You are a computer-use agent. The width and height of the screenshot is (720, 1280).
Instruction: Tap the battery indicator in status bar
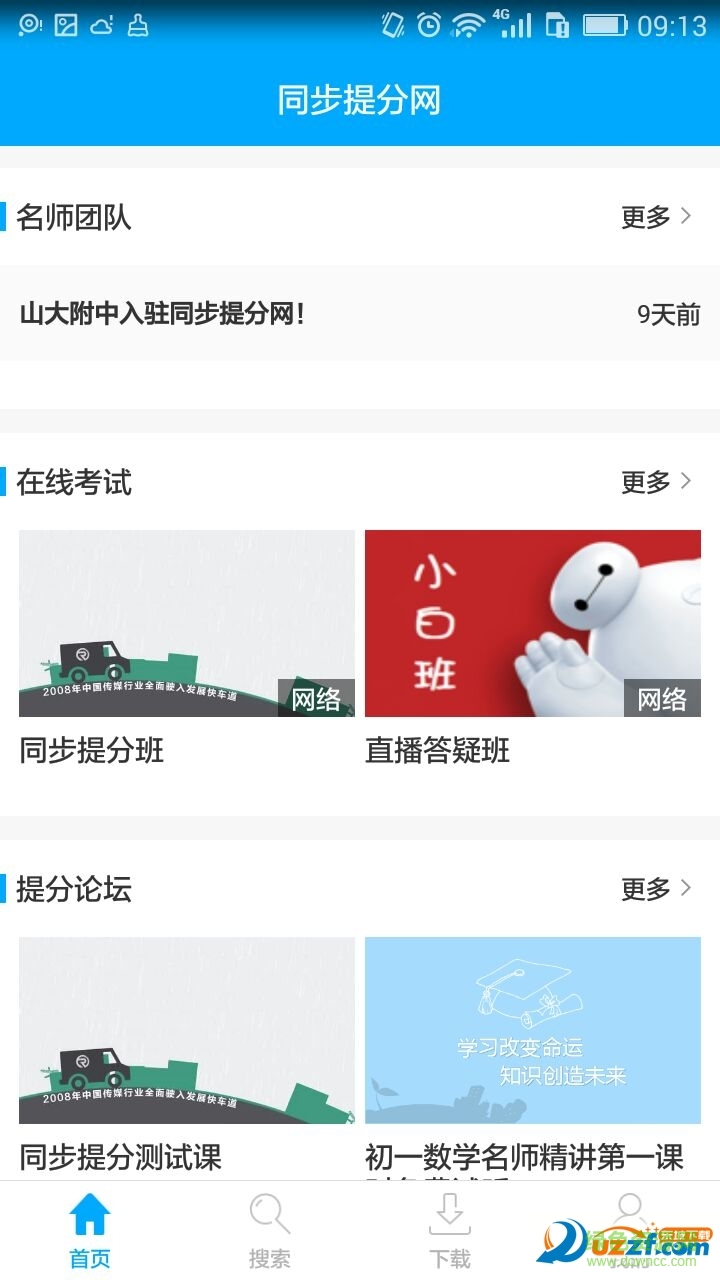point(604,25)
